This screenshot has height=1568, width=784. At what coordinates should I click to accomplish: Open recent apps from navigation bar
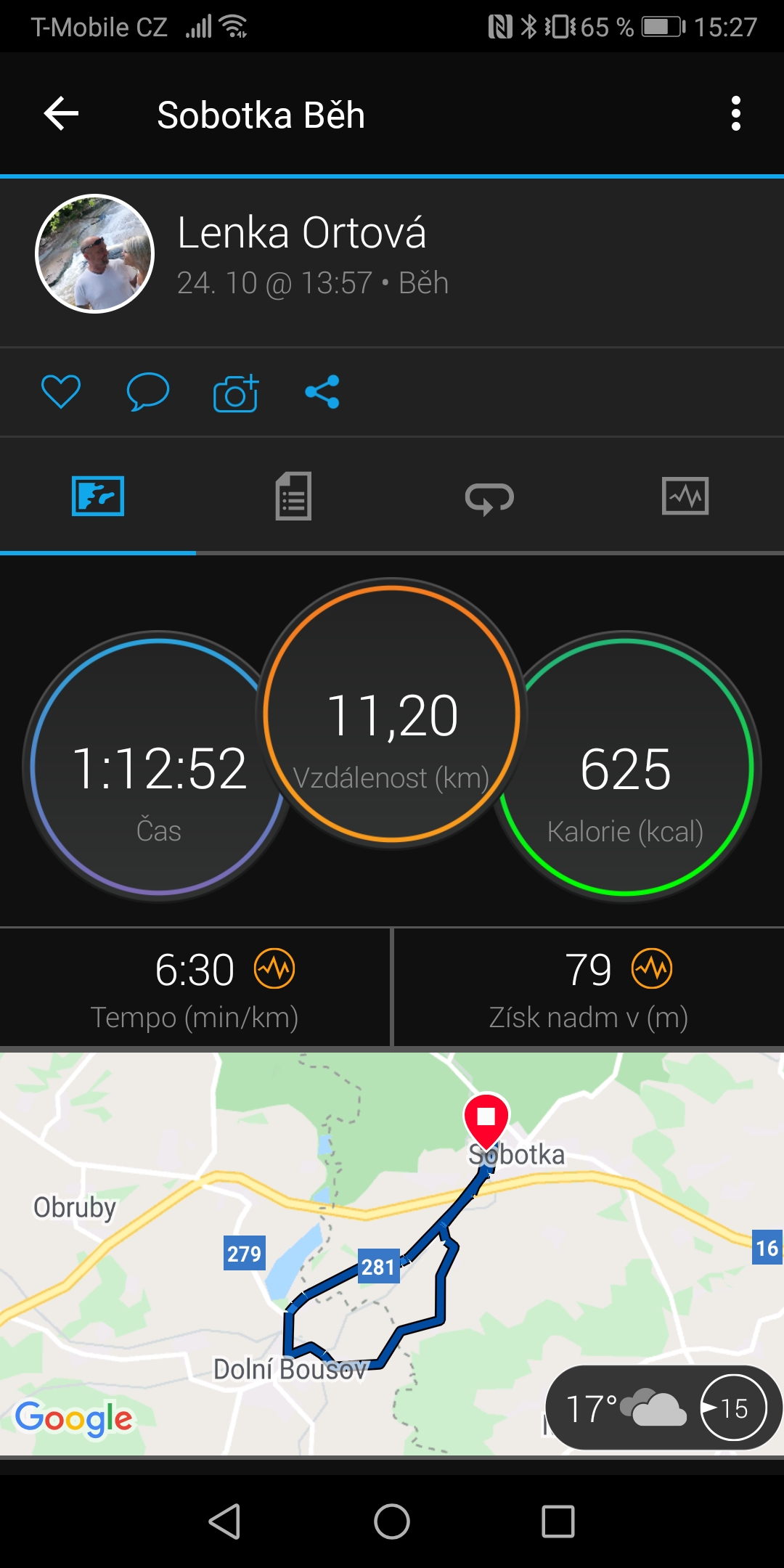tap(558, 1521)
